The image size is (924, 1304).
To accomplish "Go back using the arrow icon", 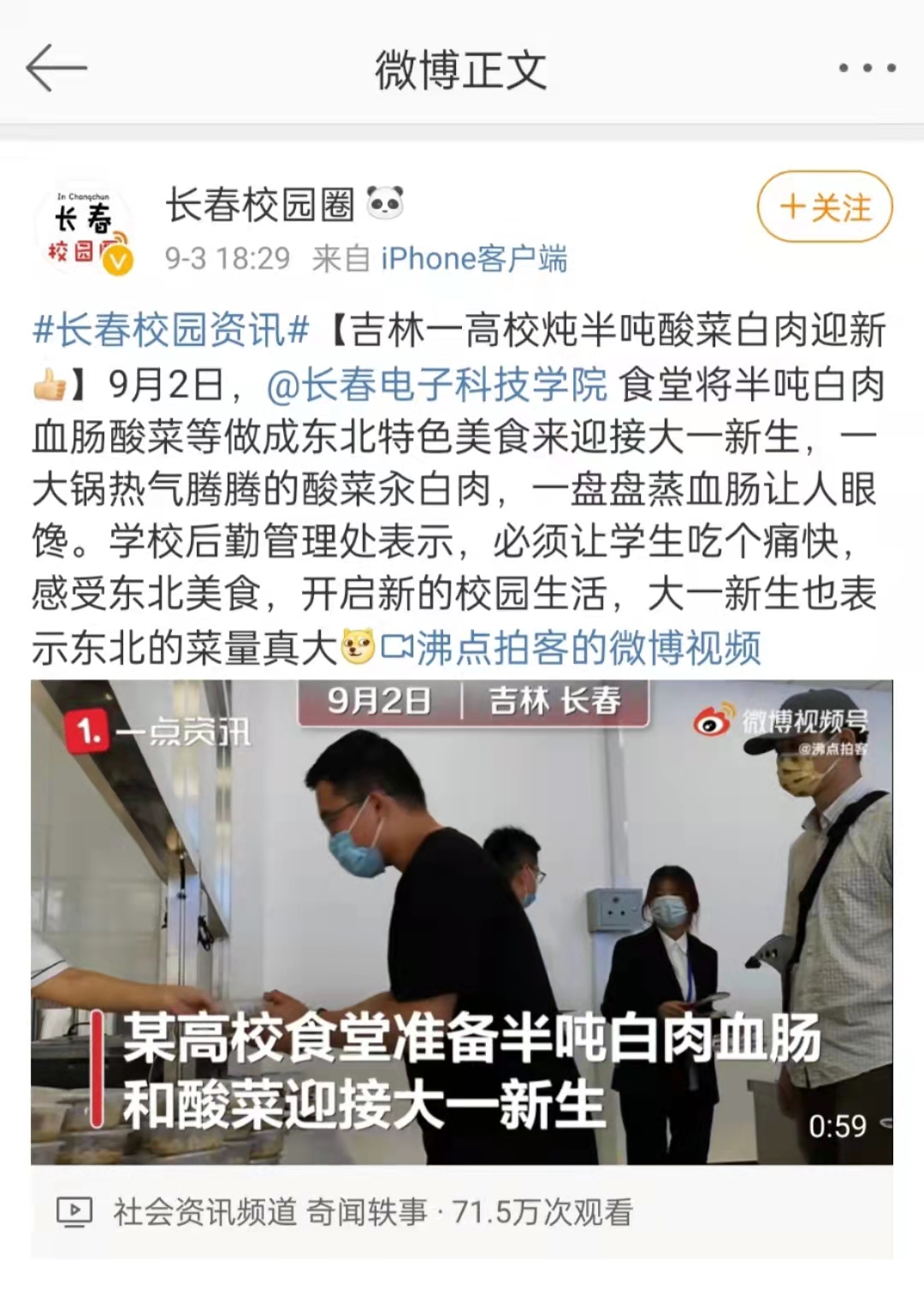I will [x=56, y=68].
